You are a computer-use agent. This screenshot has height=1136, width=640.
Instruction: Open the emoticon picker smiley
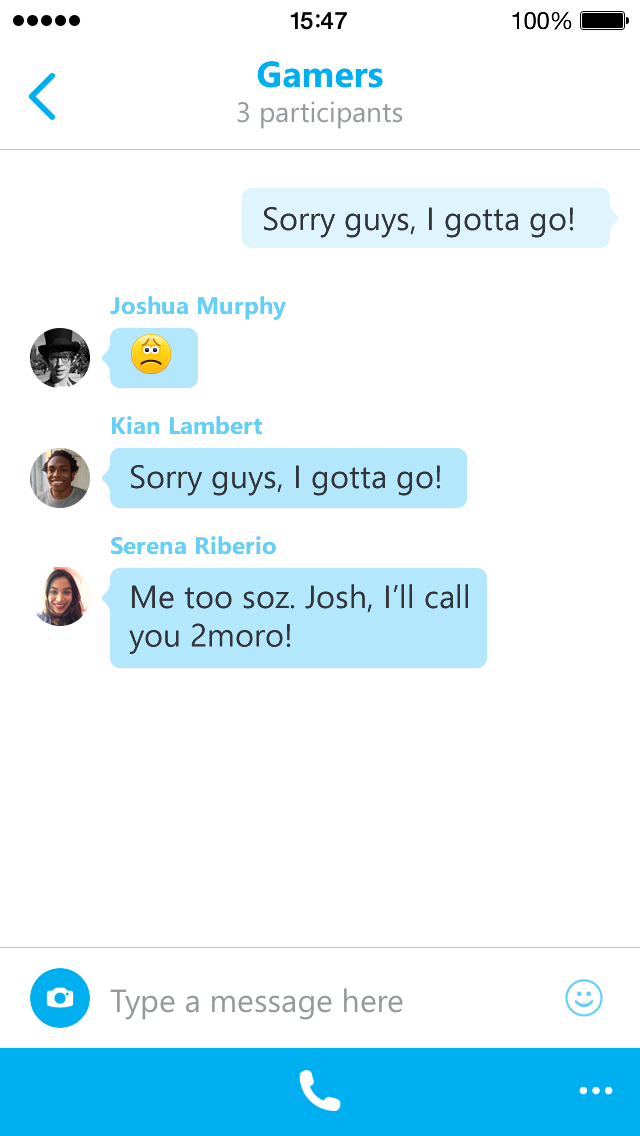pyautogui.click(x=583, y=998)
